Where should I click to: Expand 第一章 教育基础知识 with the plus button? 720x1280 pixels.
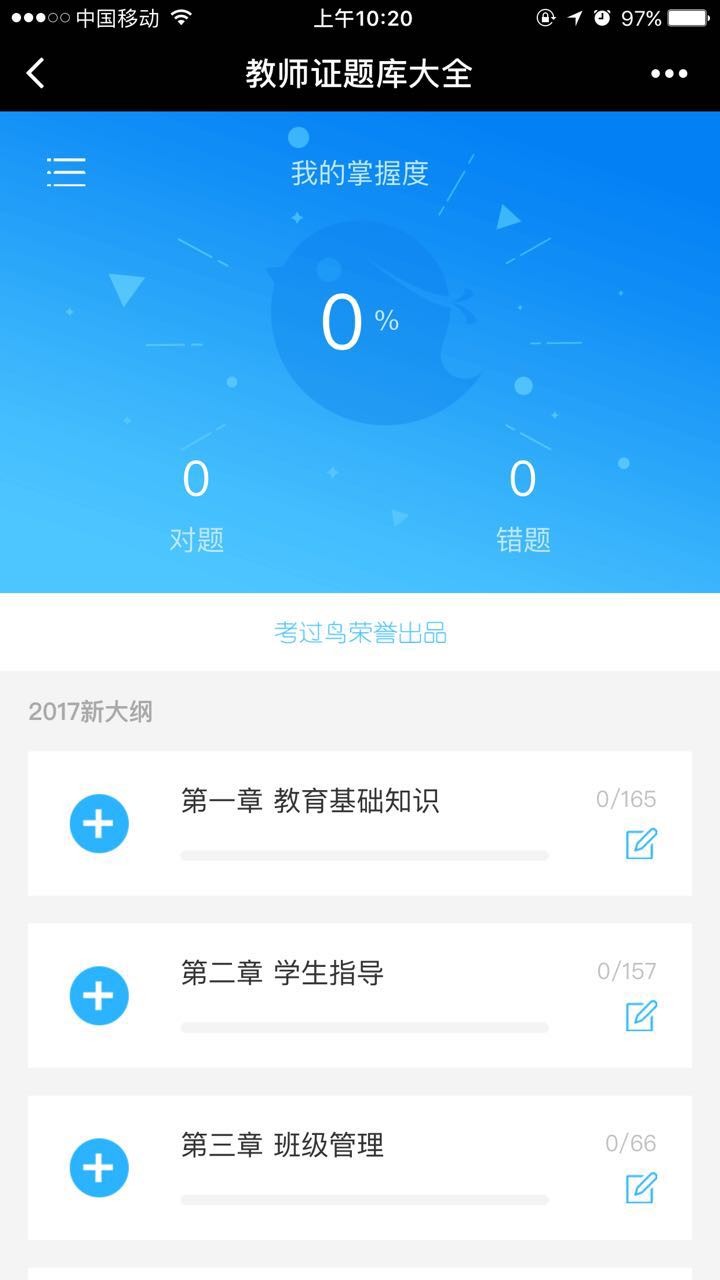click(99, 824)
